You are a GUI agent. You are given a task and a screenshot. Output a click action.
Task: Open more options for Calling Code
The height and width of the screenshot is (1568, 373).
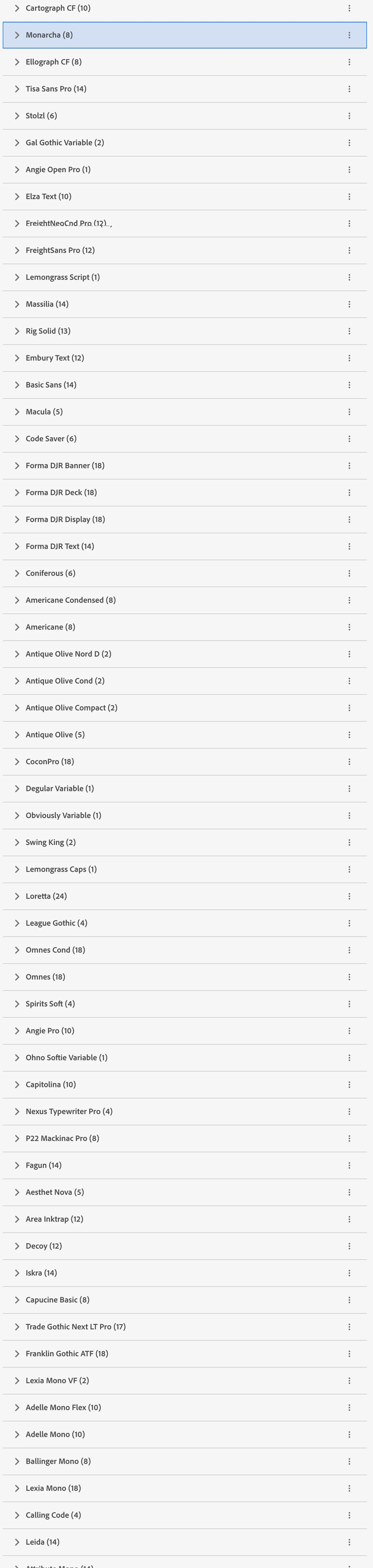pyautogui.click(x=349, y=1515)
